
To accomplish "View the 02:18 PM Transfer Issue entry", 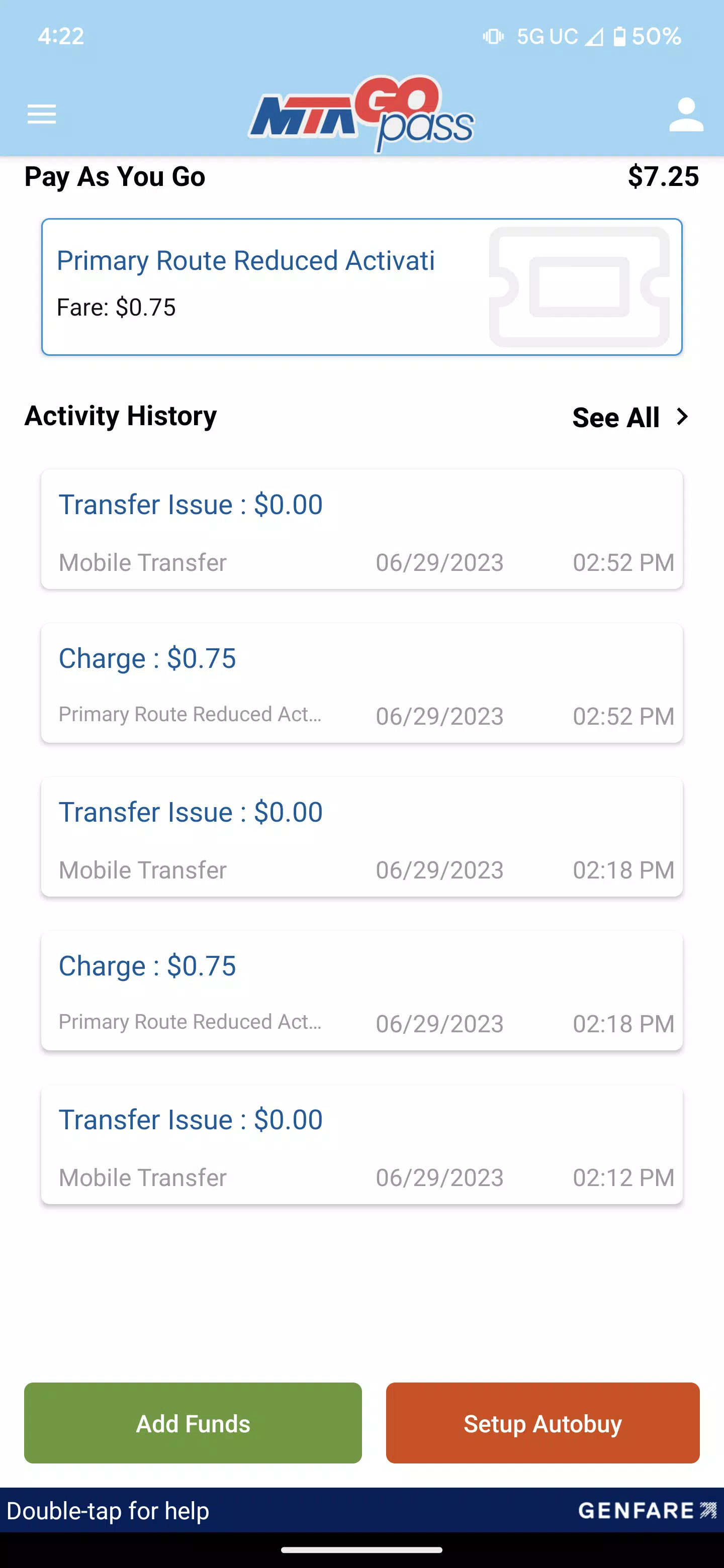I will pos(361,837).
